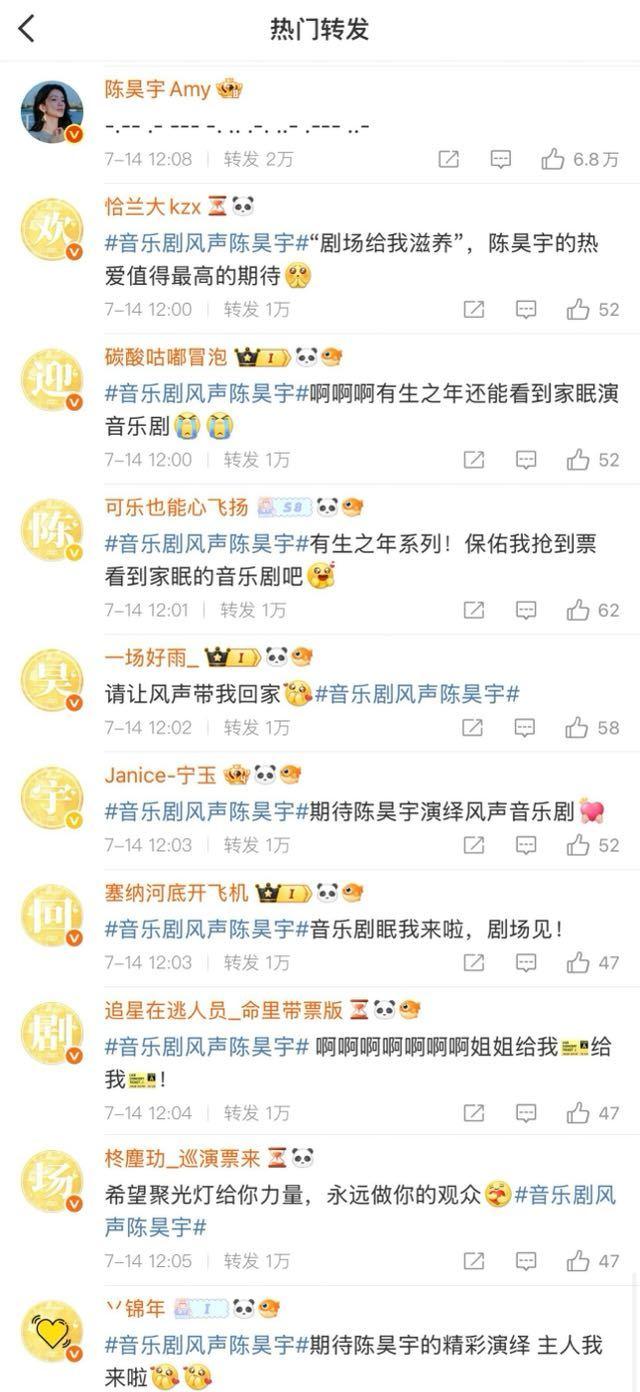Repost 柊塵玏_巡演票来's post via share icon
Screen dimensions: 640x1392
pyautogui.click(x=473, y=1261)
